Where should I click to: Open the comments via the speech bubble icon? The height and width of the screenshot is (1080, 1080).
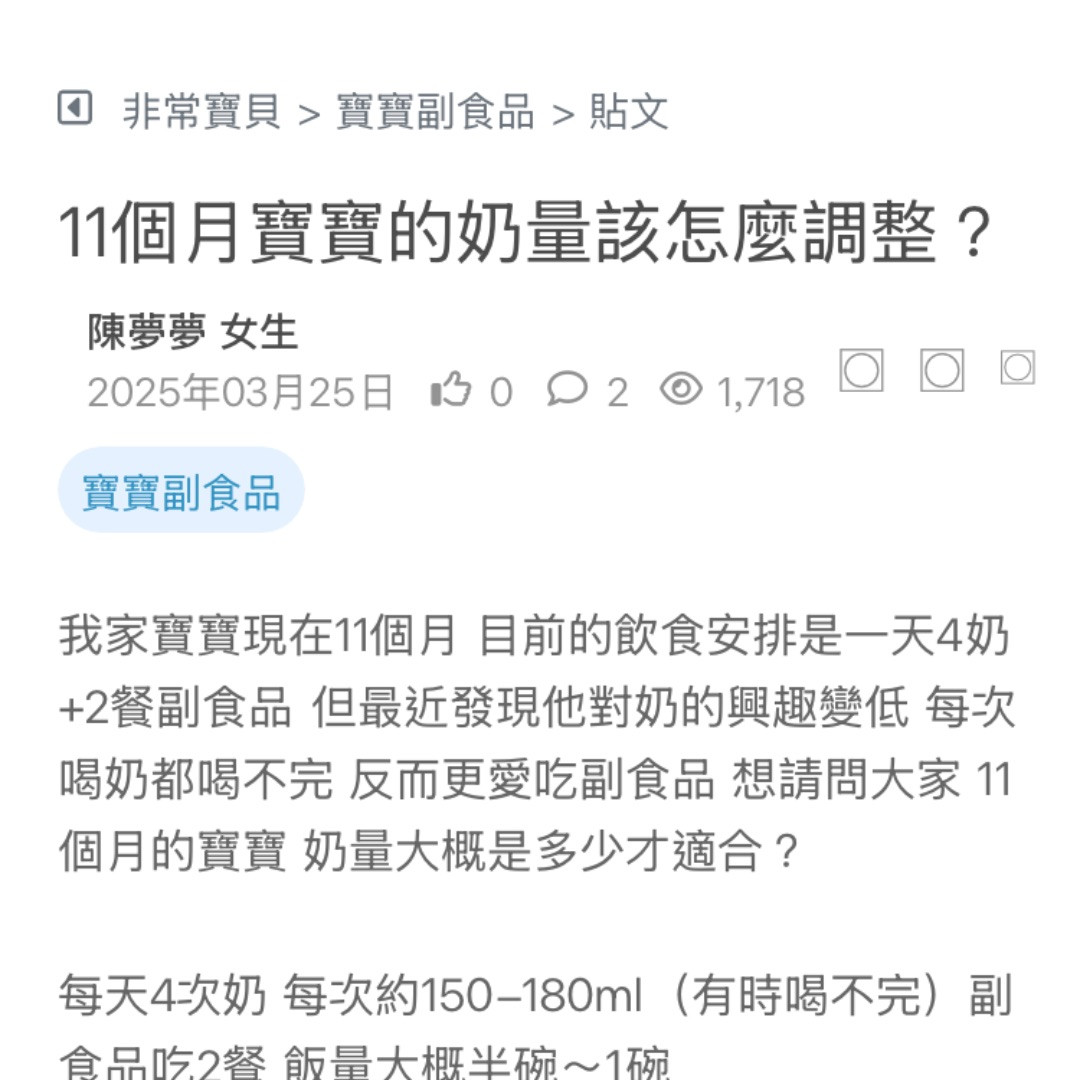coord(567,390)
